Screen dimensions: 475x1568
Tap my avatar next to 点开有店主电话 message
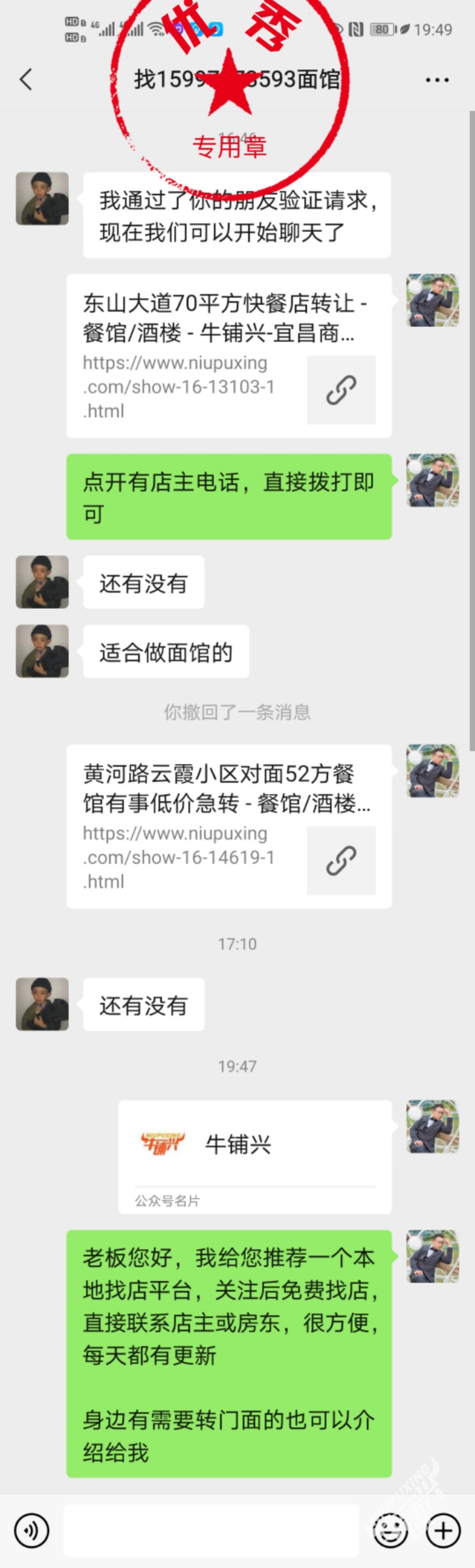[432, 480]
